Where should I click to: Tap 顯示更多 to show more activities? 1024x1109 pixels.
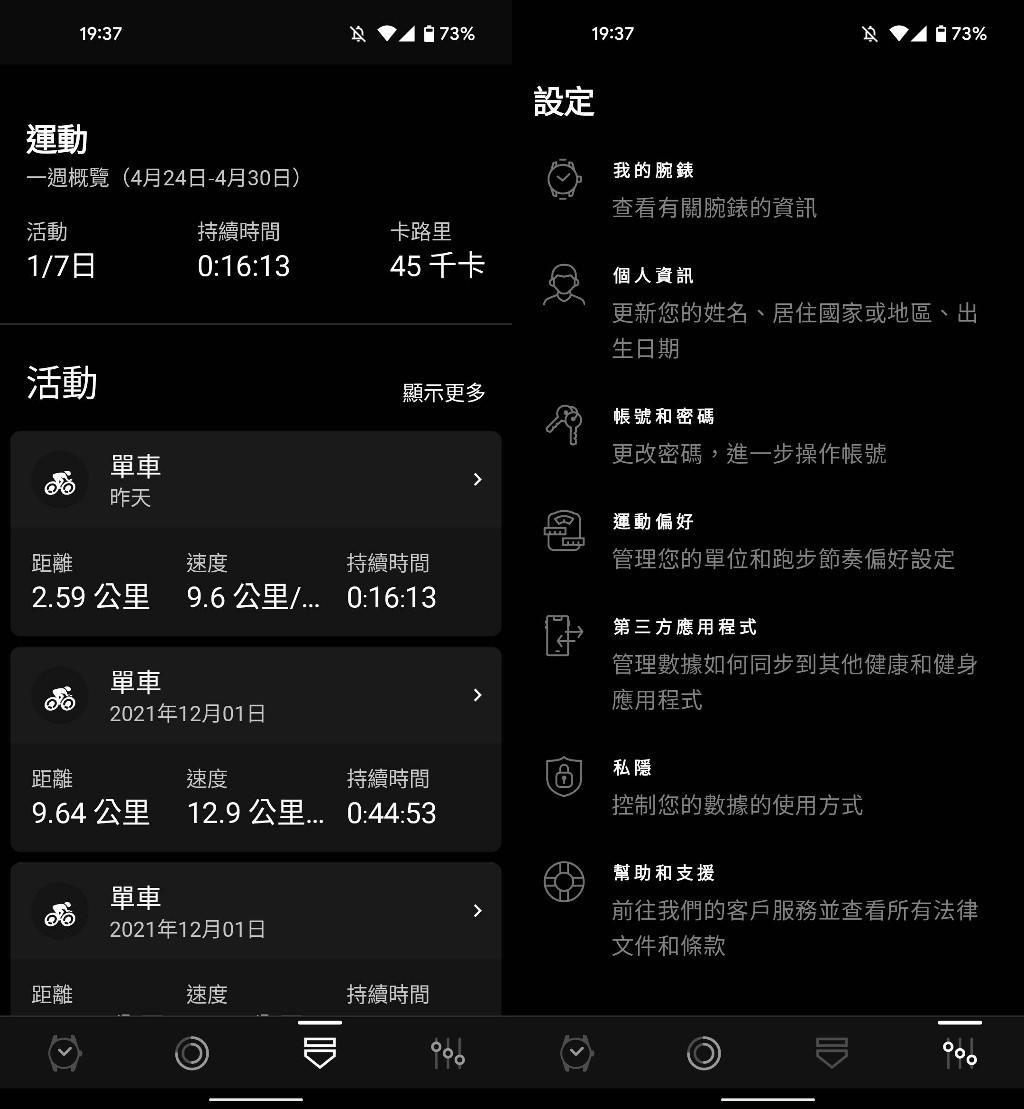click(444, 393)
